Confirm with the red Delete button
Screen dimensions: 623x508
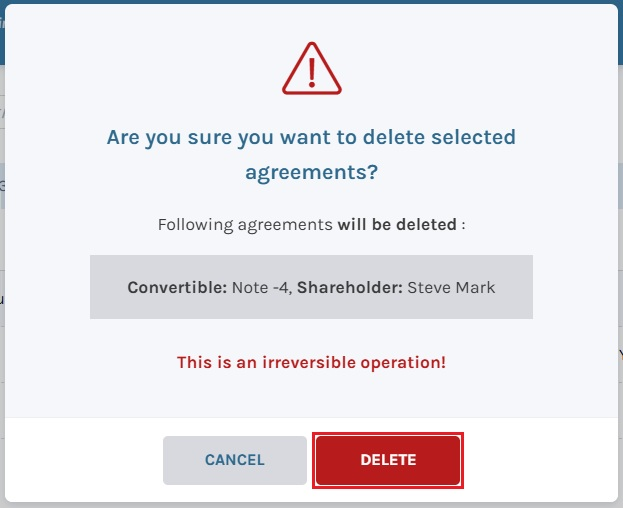click(x=388, y=460)
